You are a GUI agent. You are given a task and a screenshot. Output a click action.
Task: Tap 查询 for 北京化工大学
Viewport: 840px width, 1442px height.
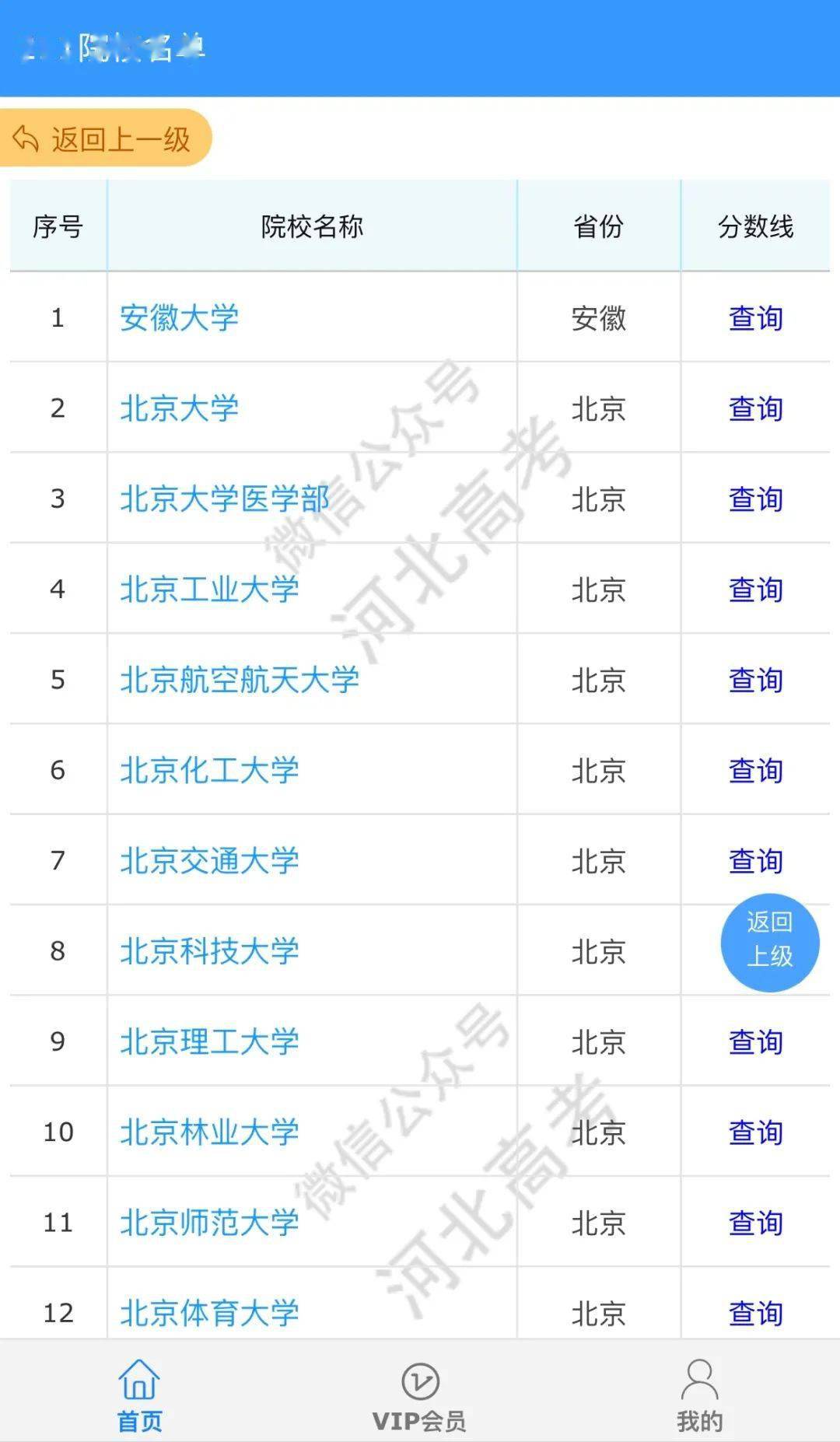[x=755, y=770]
